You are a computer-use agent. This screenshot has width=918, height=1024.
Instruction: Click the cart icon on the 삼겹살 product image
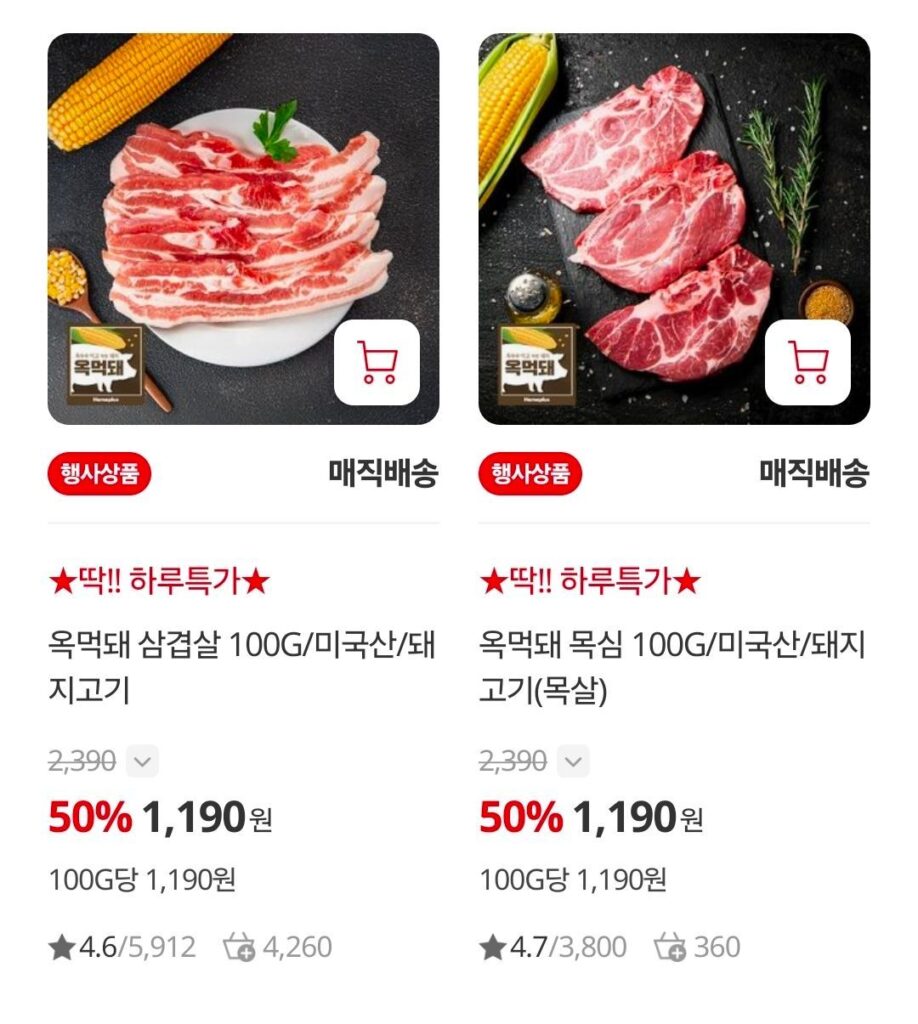click(x=377, y=365)
